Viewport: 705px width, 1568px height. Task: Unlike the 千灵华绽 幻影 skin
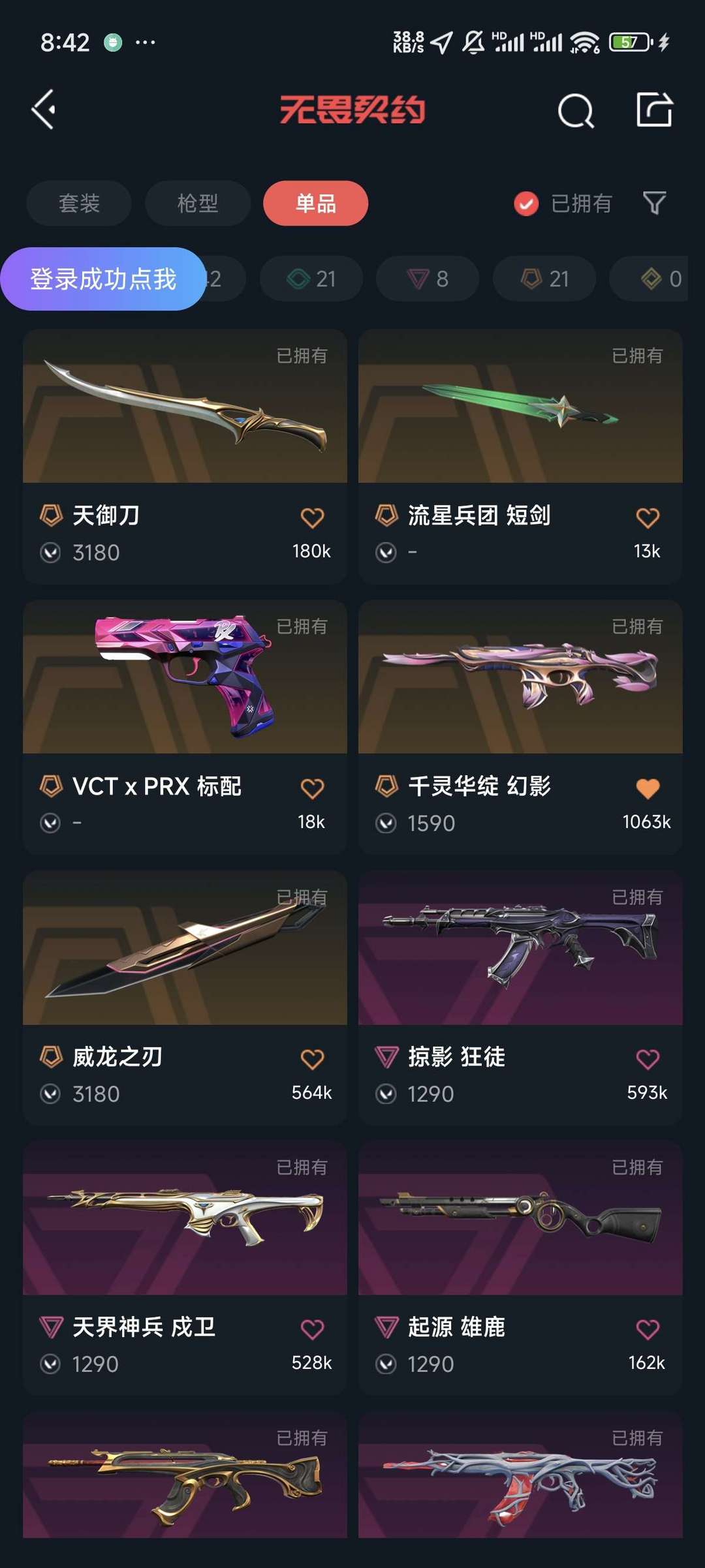(x=647, y=789)
